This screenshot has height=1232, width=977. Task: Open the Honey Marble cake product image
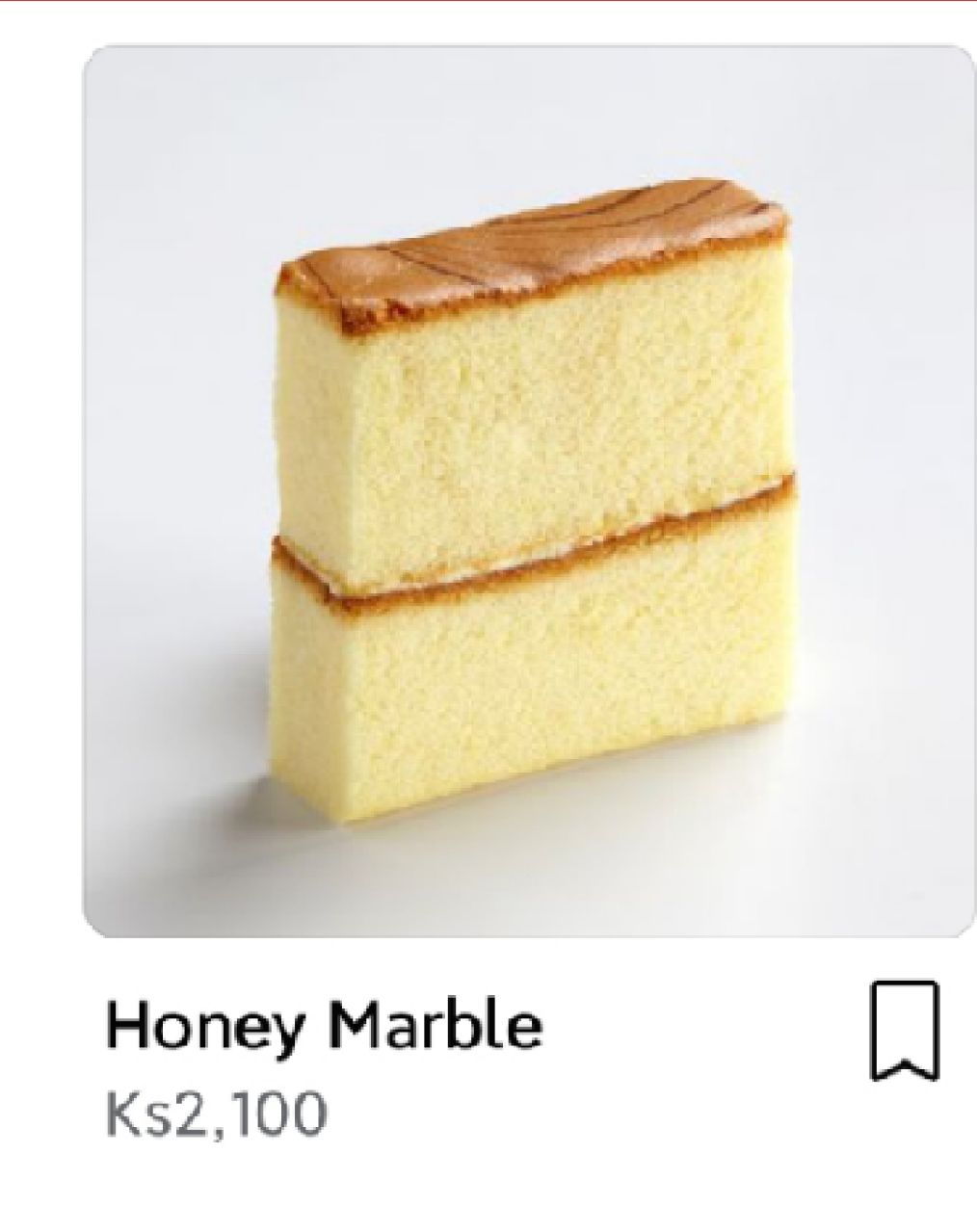[528, 491]
